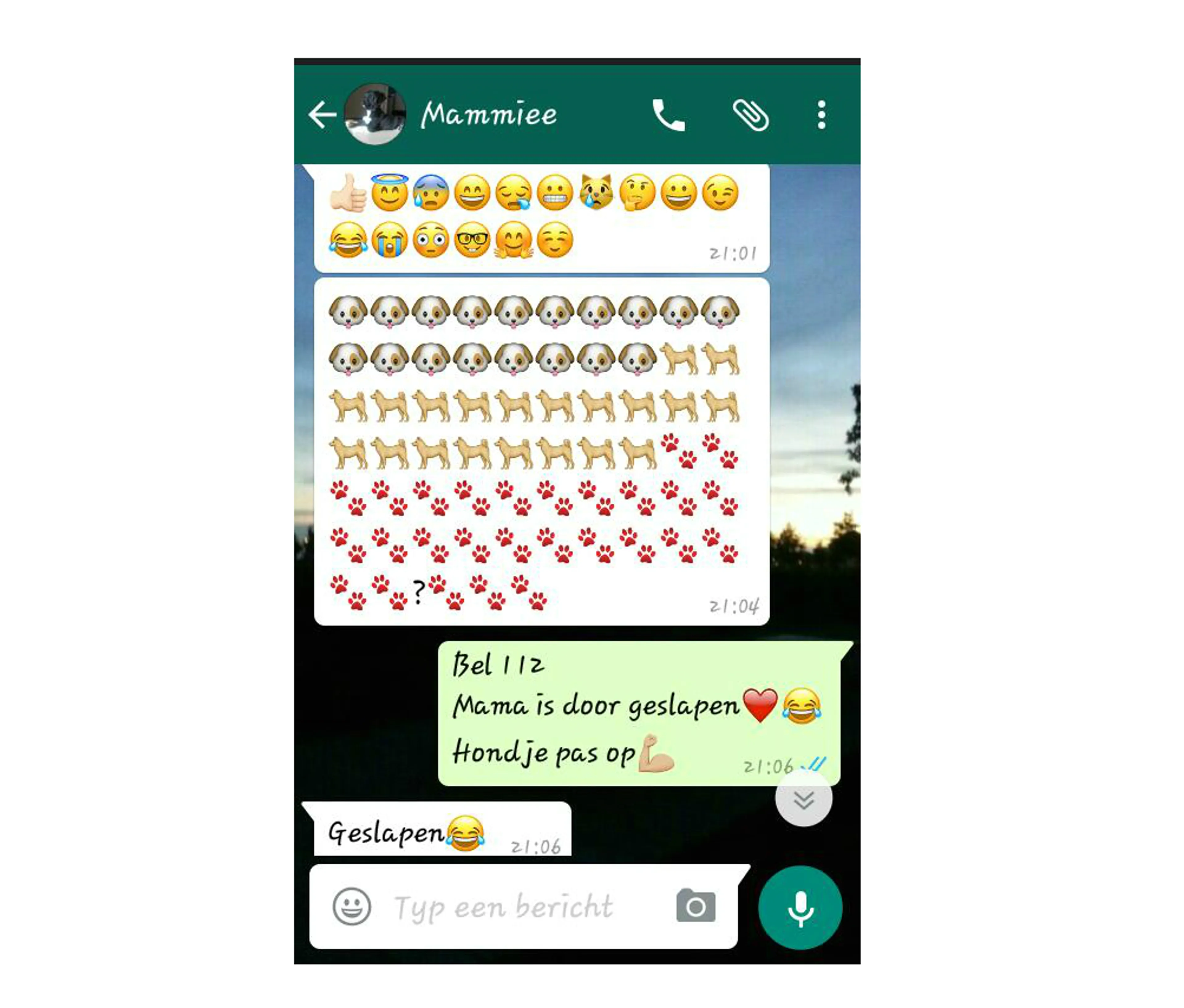This screenshot has width=1184, height=1008.
Task: Jump to the latest message
Action: click(x=804, y=799)
